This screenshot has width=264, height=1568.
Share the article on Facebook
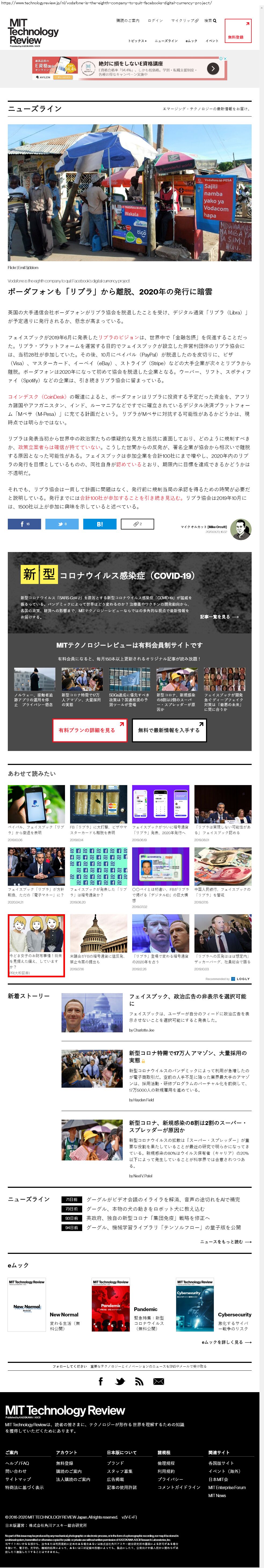(24, 524)
